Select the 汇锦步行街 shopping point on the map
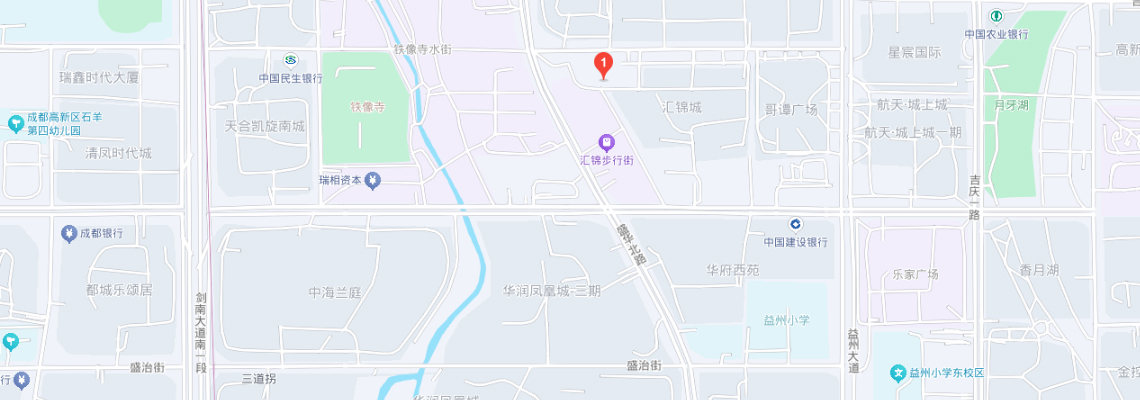The width and height of the screenshot is (1140, 400). [x=606, y=143]
